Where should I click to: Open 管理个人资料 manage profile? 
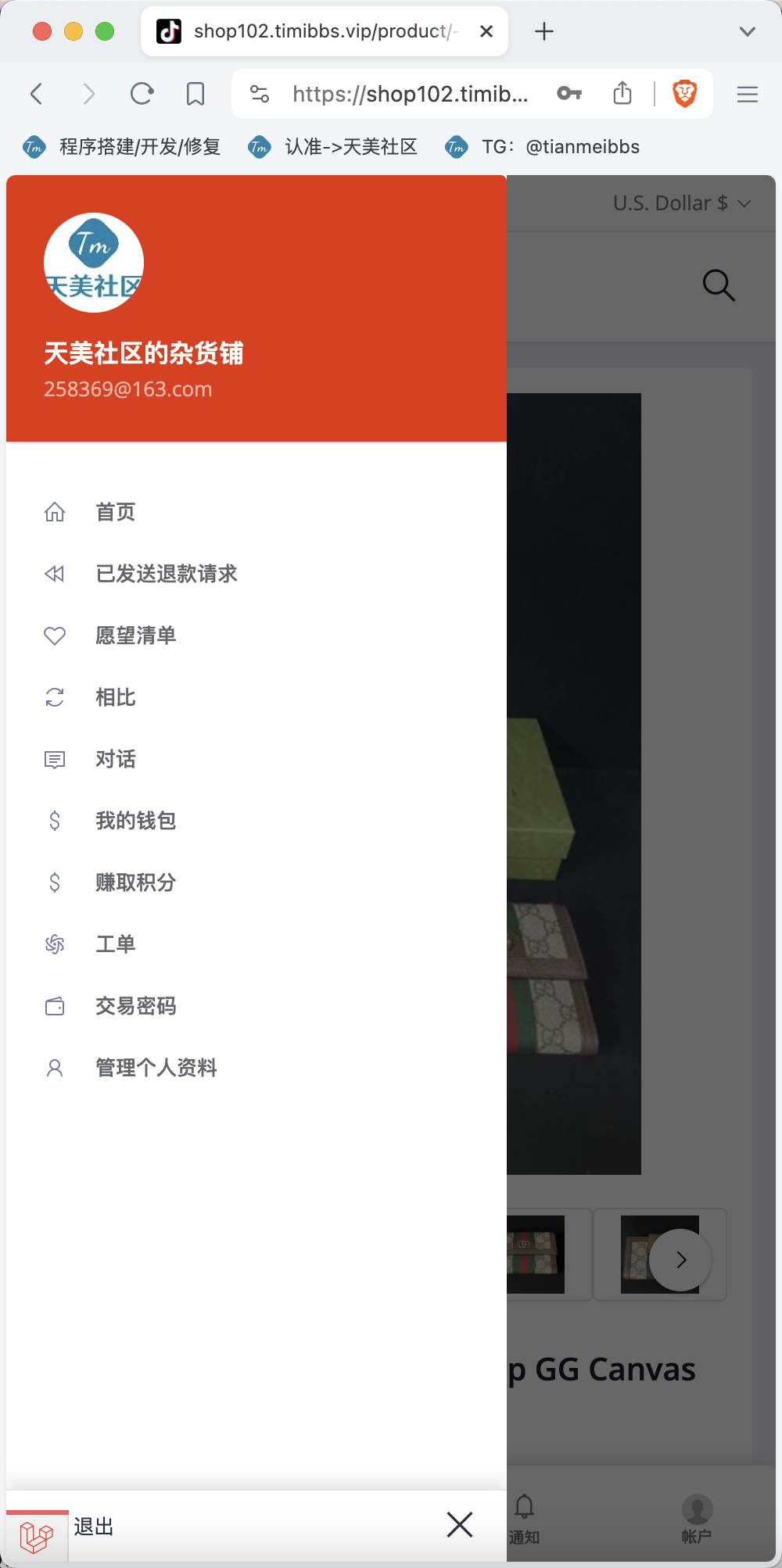tap(156, 1068)
